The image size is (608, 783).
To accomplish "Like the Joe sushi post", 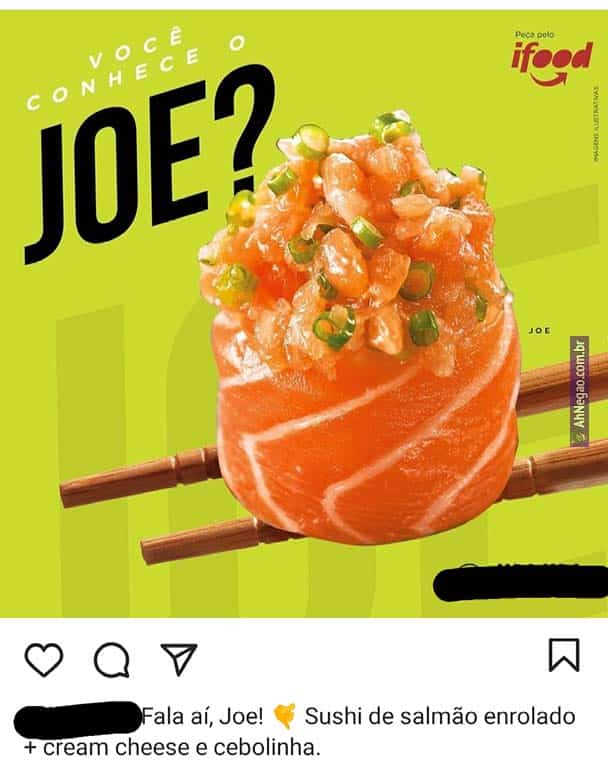I will pos(43,659).
